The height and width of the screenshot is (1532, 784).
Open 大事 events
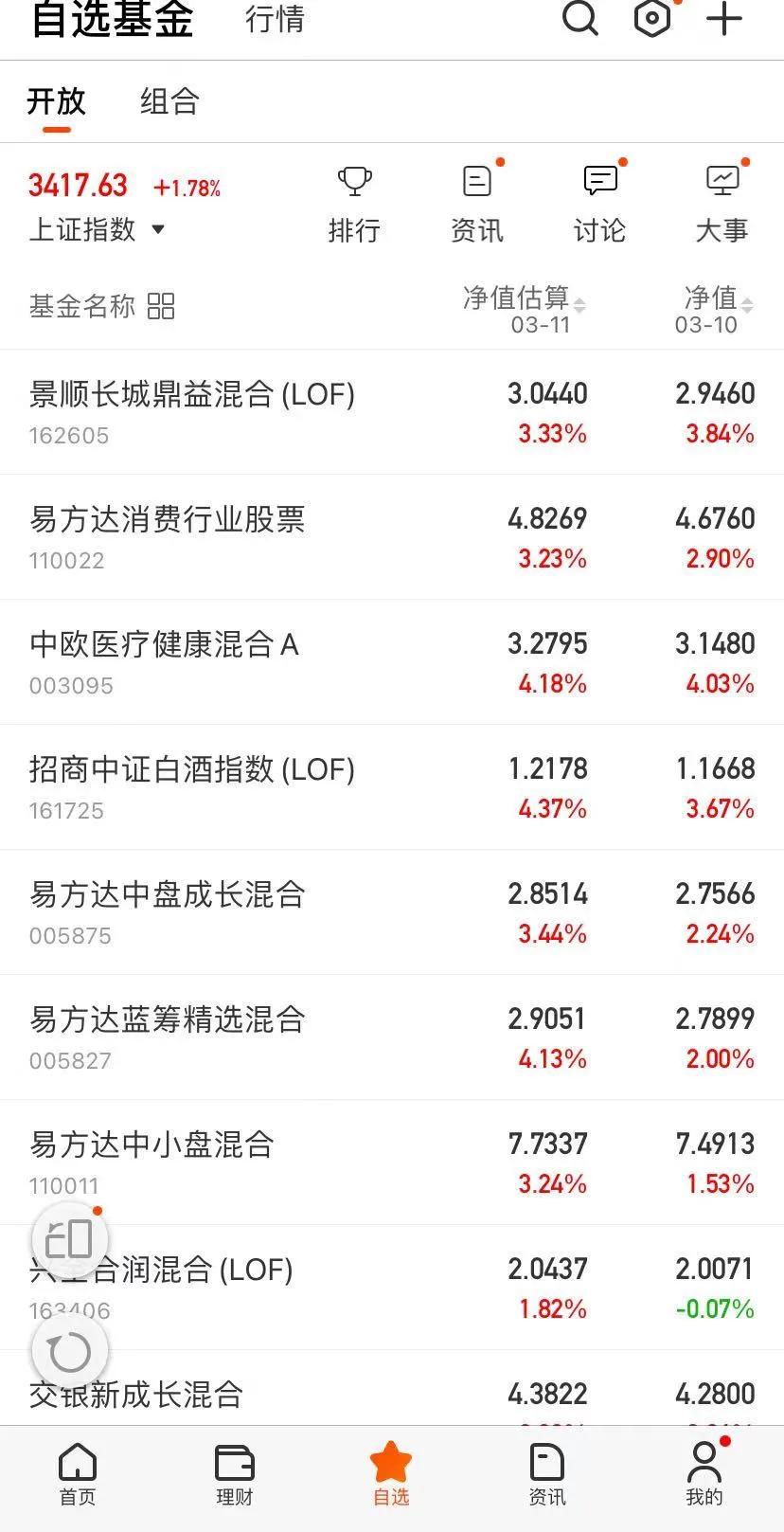[x=722, y=205]
